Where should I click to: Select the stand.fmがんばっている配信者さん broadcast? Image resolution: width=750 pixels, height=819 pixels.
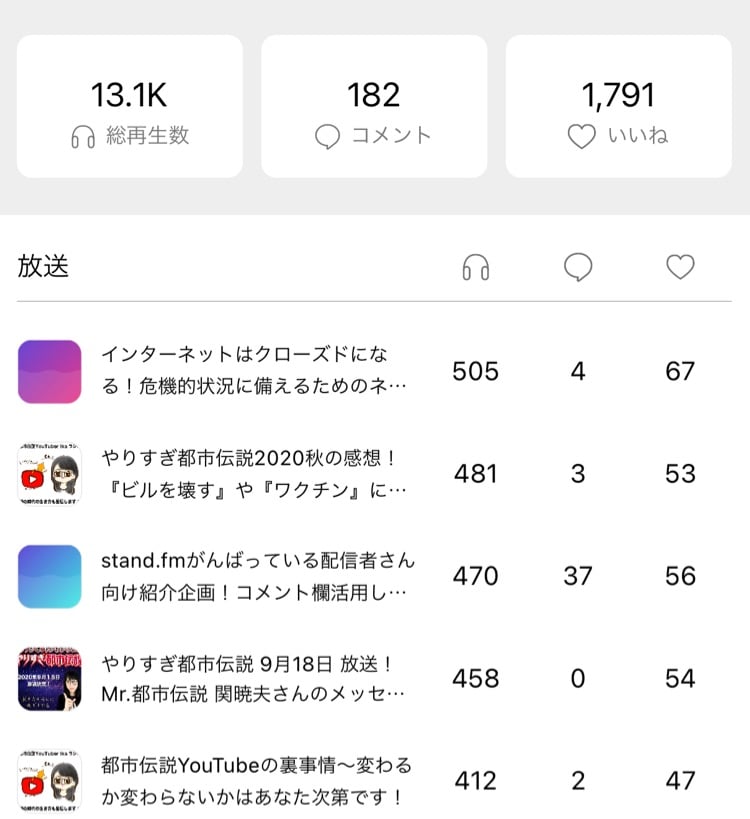(x=257, y=576)
